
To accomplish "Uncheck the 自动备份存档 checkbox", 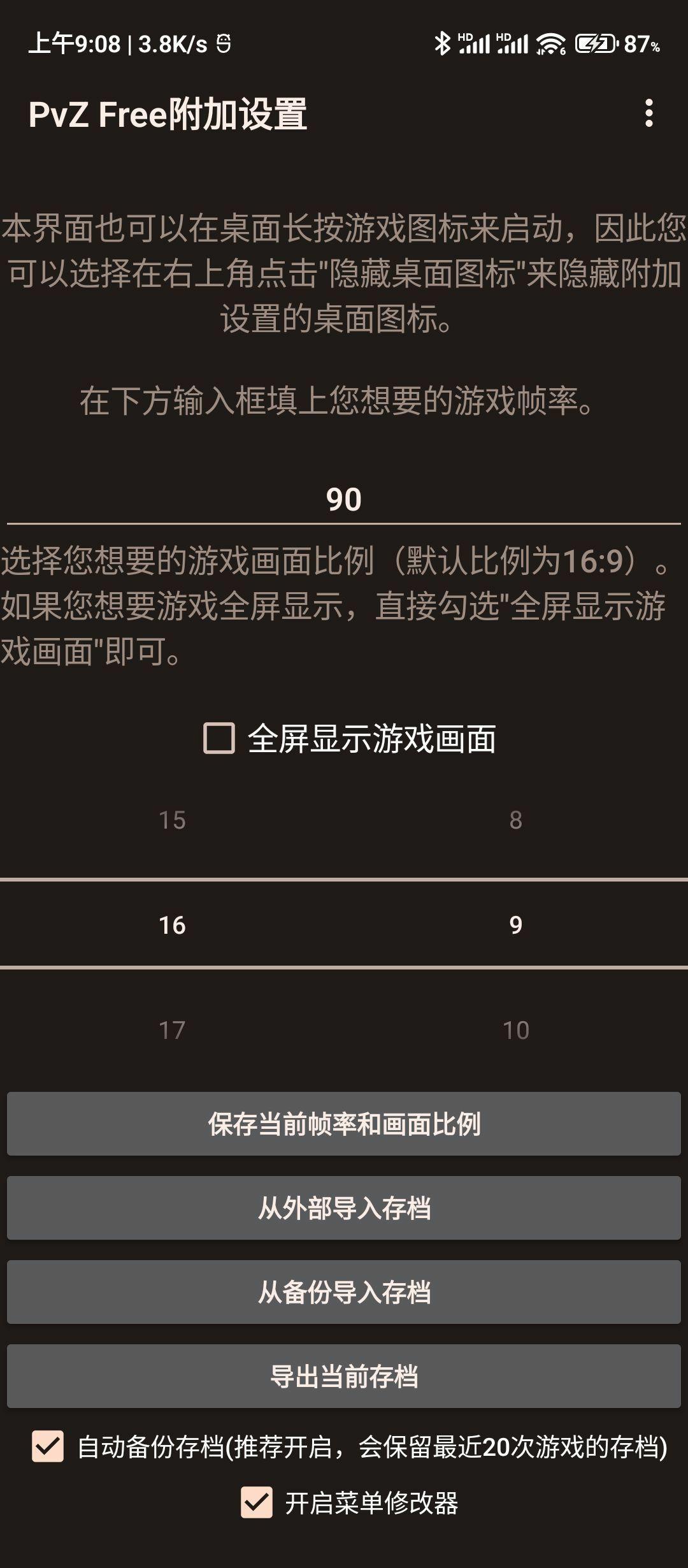I will pos(48,1446).
